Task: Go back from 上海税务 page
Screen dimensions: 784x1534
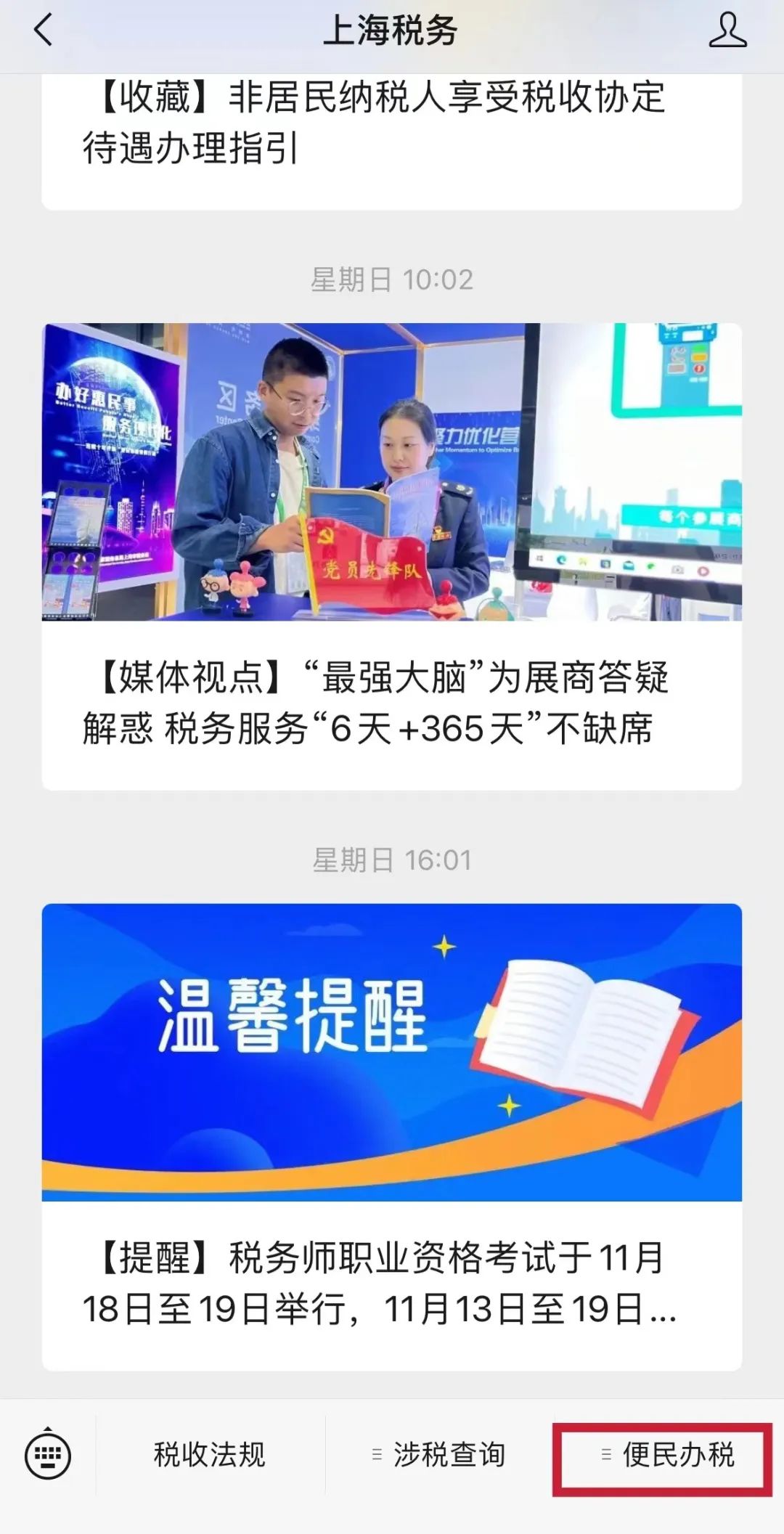Action: click(x=44, y=31)
